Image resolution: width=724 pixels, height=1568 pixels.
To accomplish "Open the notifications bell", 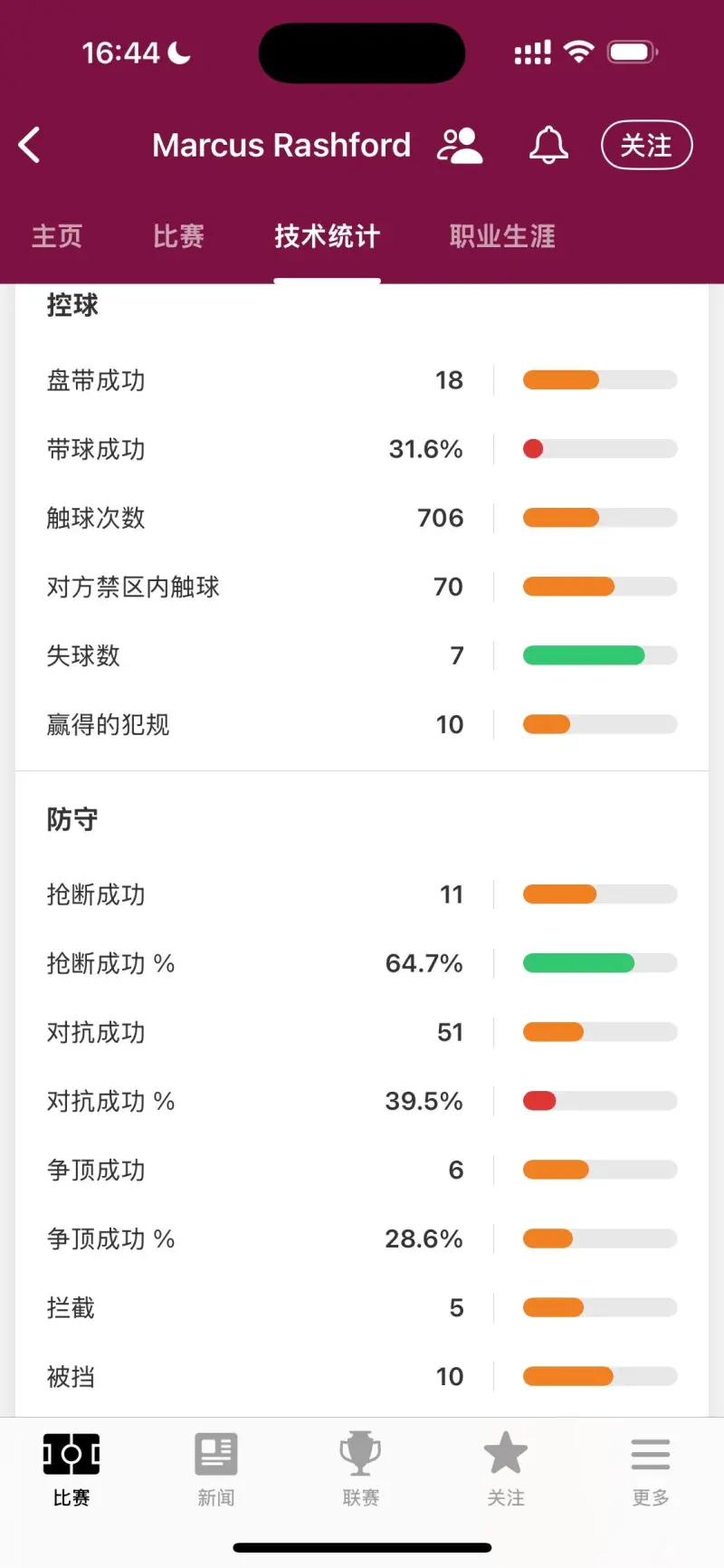I will (548, 145).
